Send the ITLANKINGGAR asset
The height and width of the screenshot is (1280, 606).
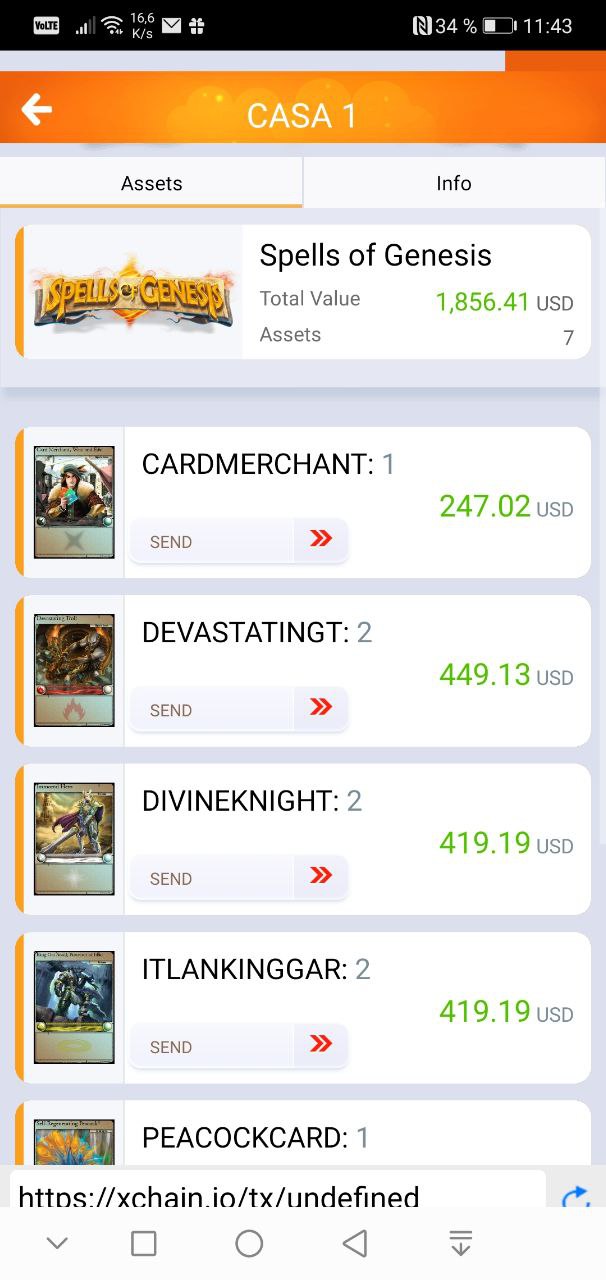tap(211, 1046)
